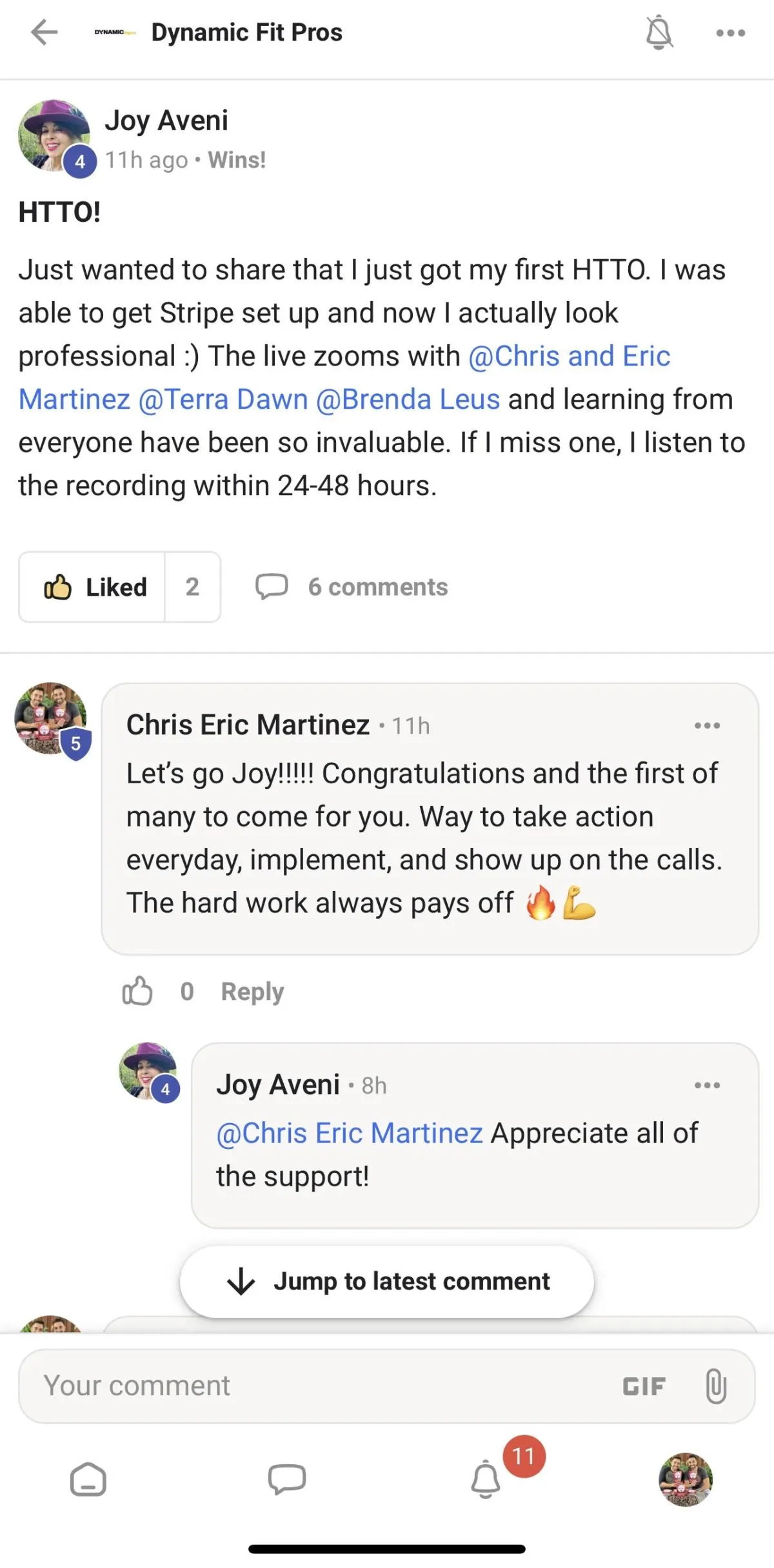Open options for Chris Eric Martinez's comment
The image size is (774, 1568).
pos(707,725)
